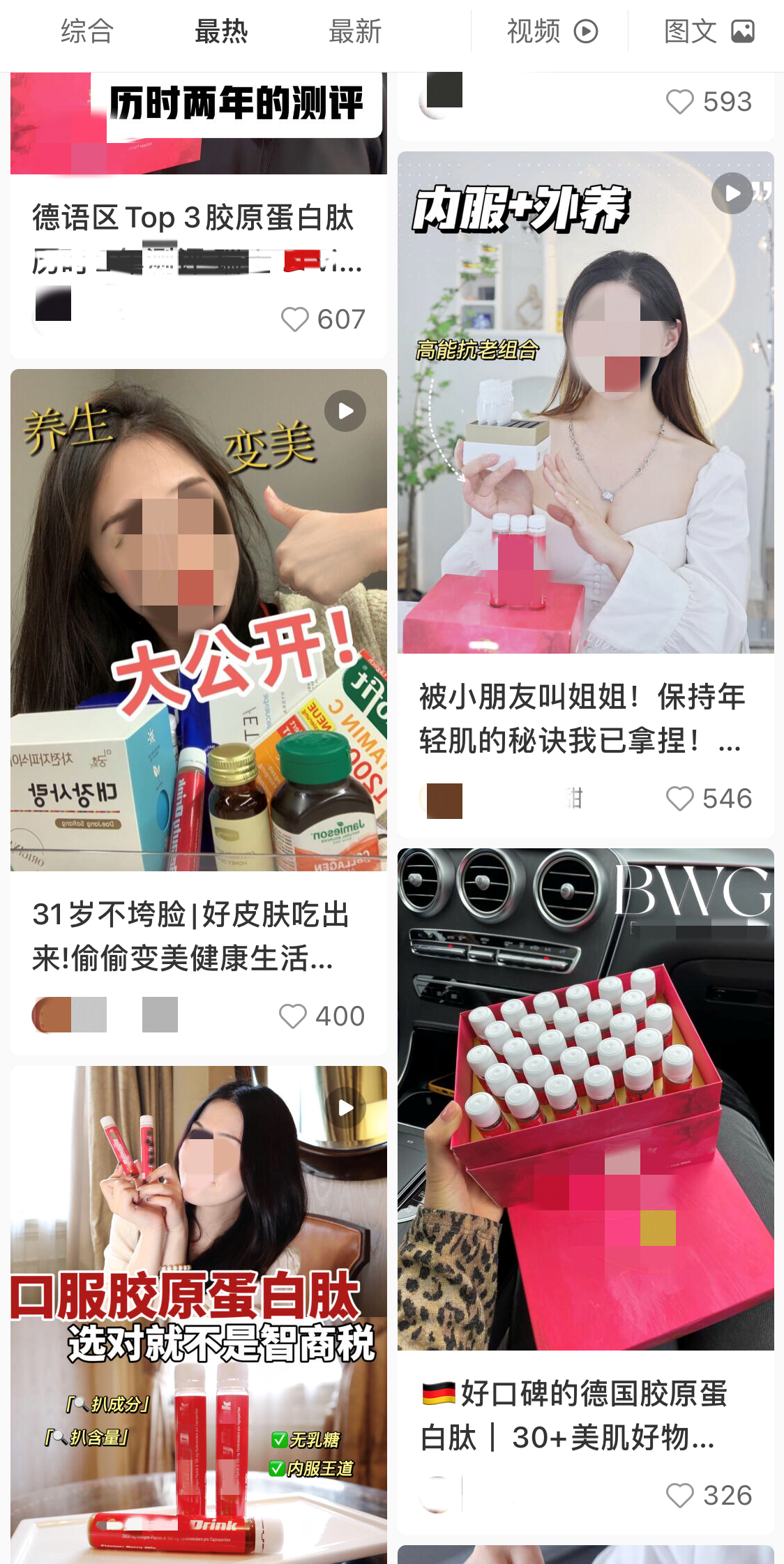Select the 最新 tab

tap(353, 31)
